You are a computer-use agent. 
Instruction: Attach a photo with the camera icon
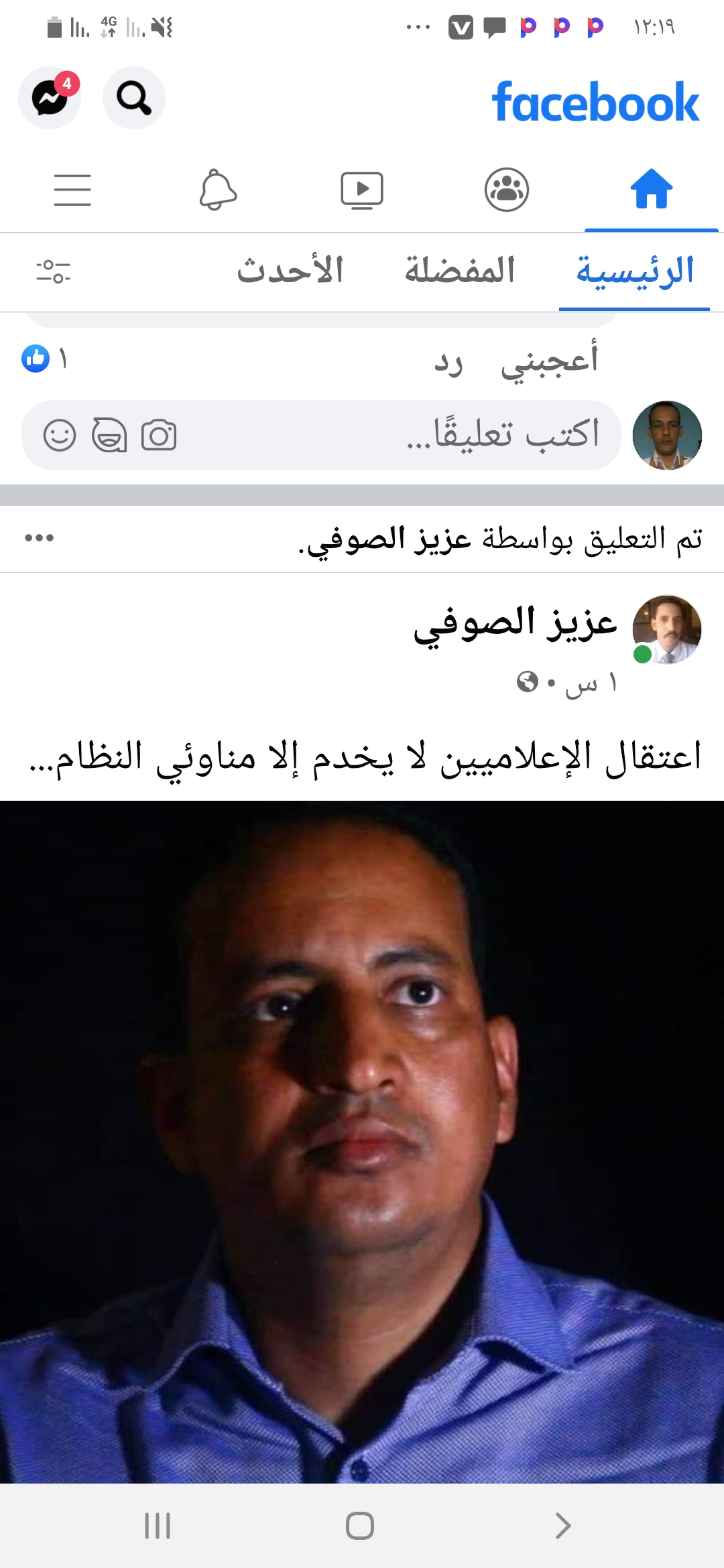[x=159, y=436]
